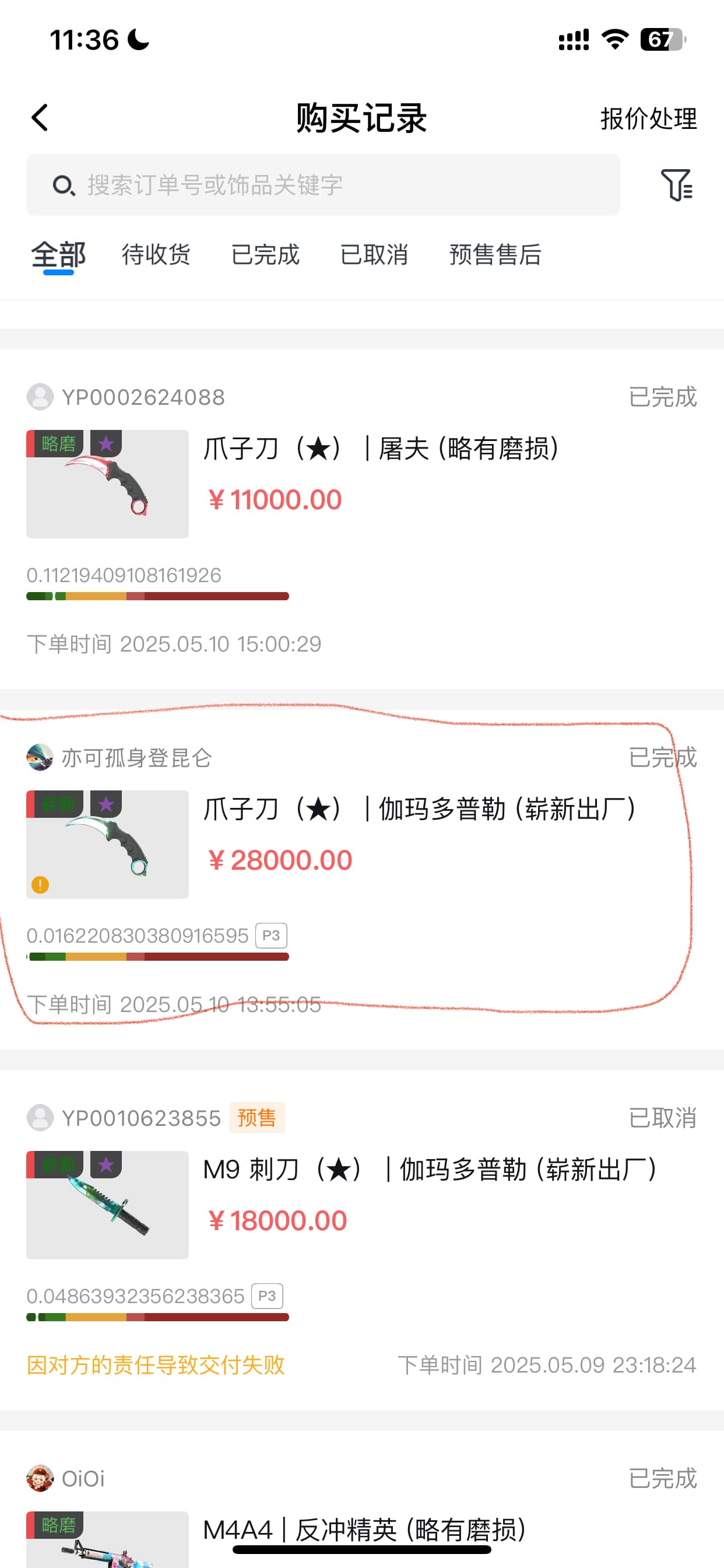Switch to the 已完成 tab
Image resolution: width=724 pixels, height=1568 pixels.
pyautogui.click(x=265, y=254)
